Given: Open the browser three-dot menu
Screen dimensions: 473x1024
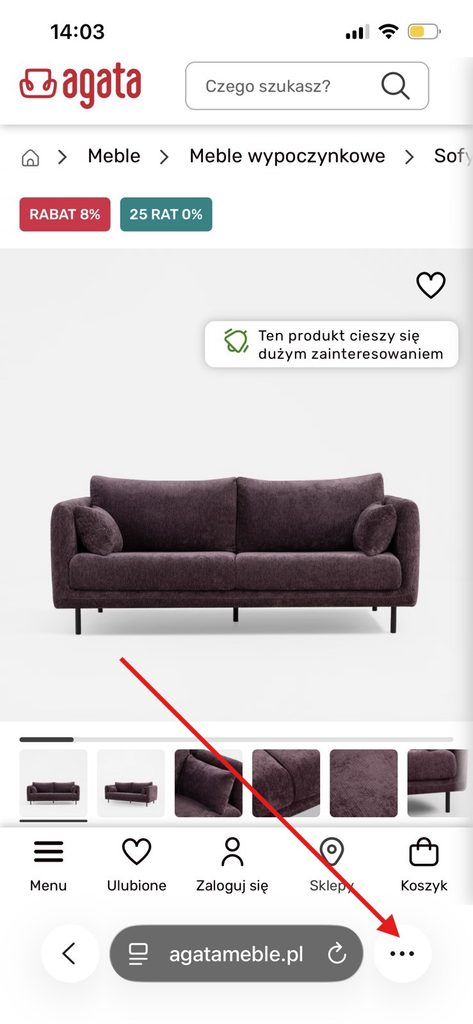Looking at the screenshot, I should 402,953.
